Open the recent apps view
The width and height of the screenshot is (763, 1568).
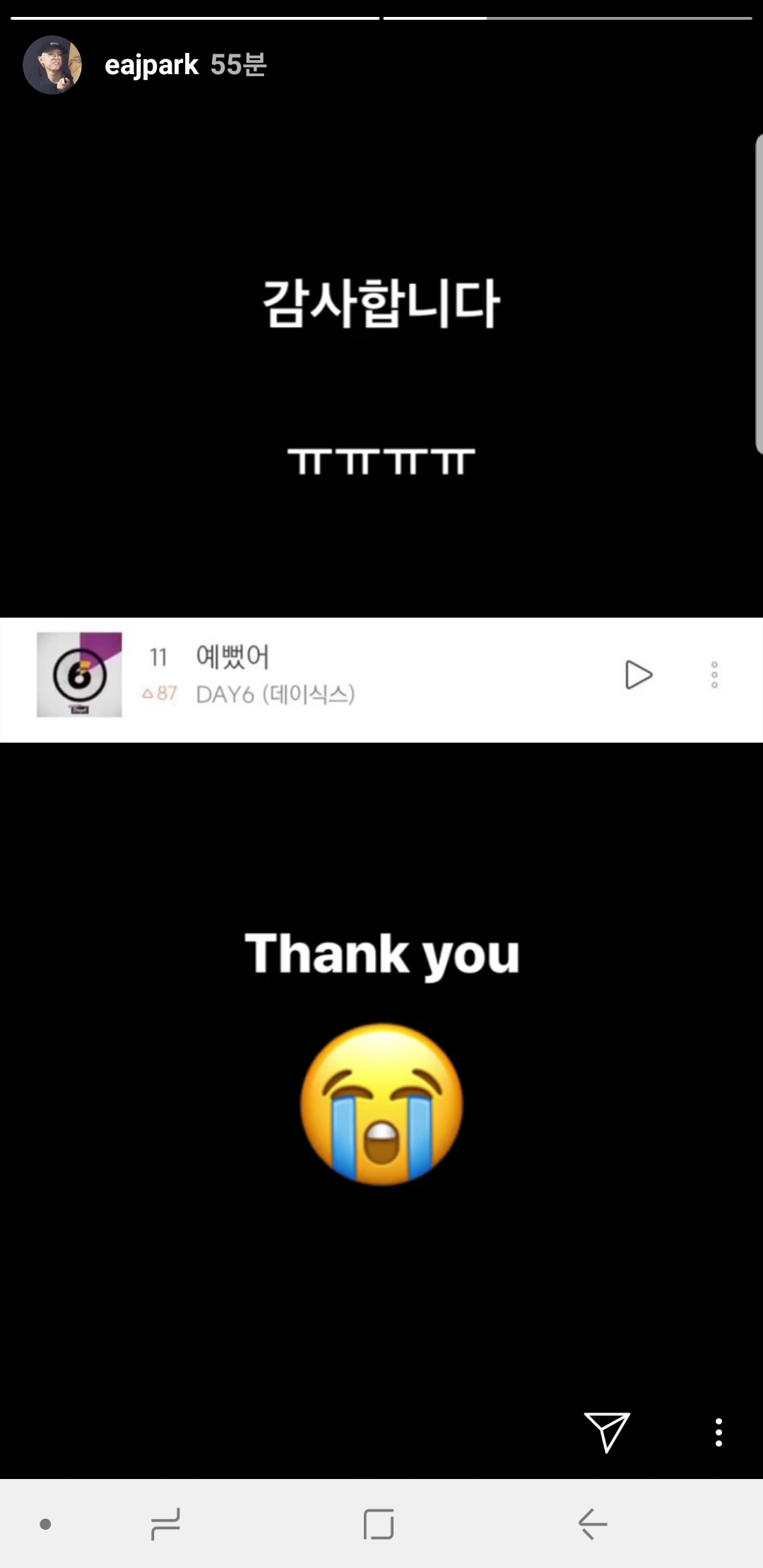tap(165, 1524)
